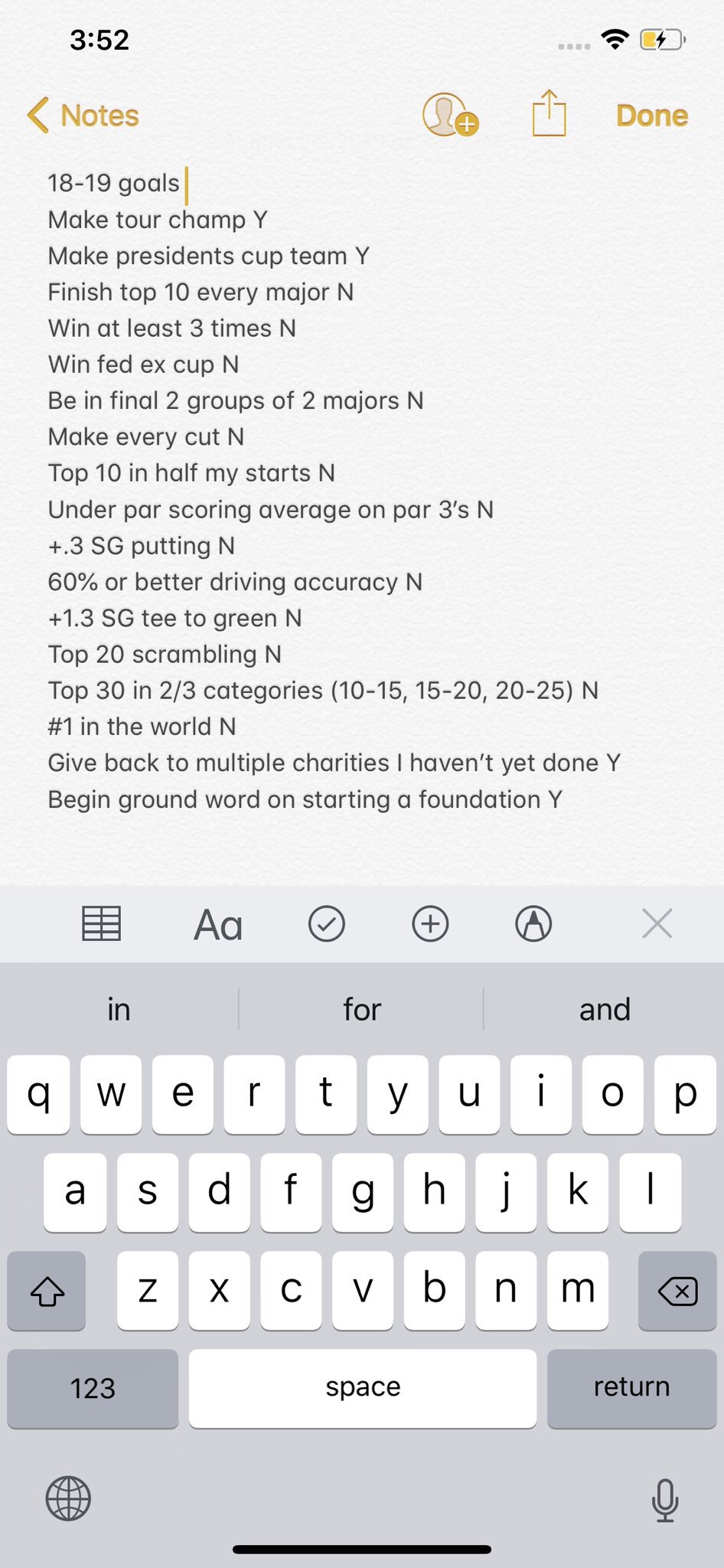Viewport: 724px width, 1568px height.
Task: Insert a table into the note
Action: (x=101, y=923)
